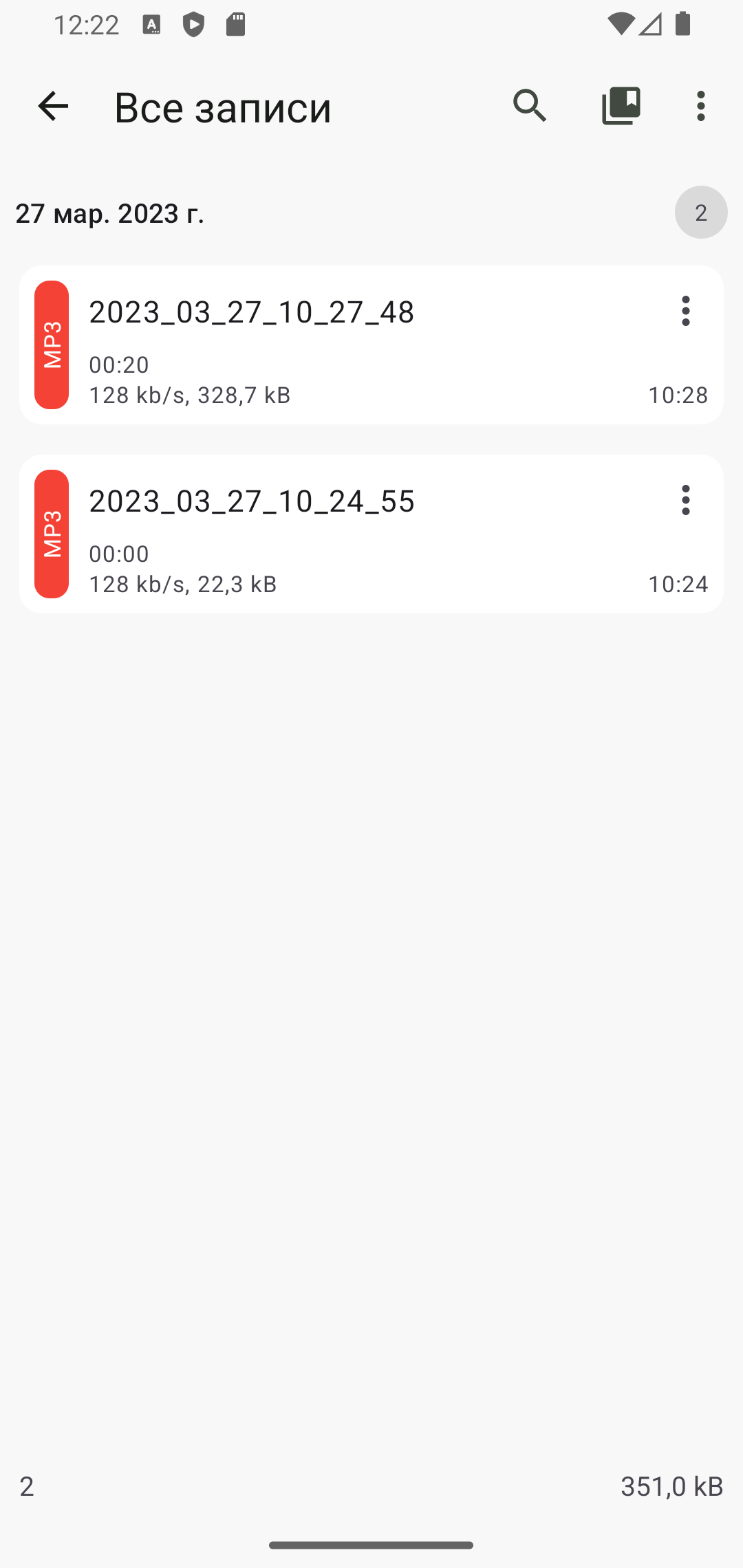The width and height of the screenshot is (743, 1568).
Task: Open recording 2023_03_27_10_24_55
Action: tap(371, 534)
